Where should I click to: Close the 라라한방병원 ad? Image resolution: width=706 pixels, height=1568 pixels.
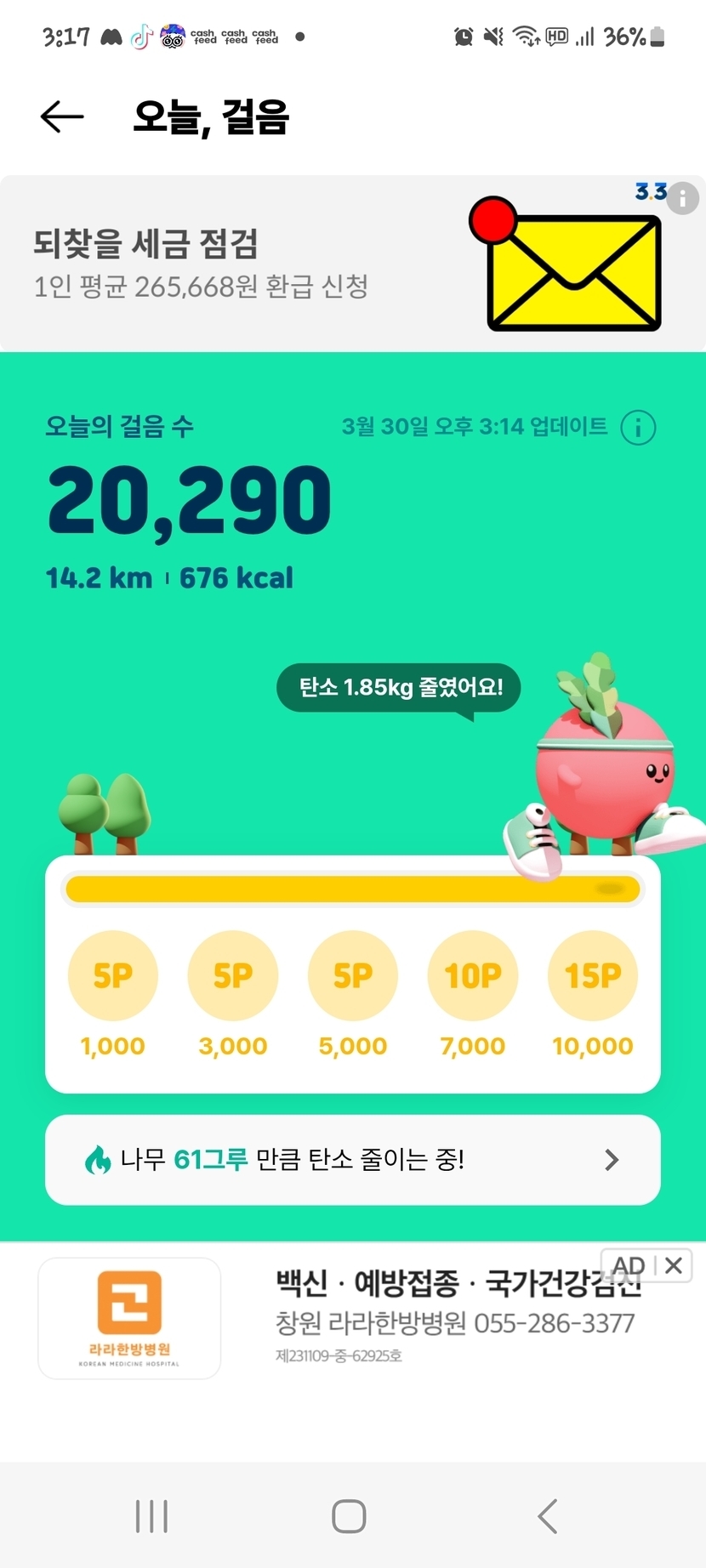click(x=674, y=1265)
